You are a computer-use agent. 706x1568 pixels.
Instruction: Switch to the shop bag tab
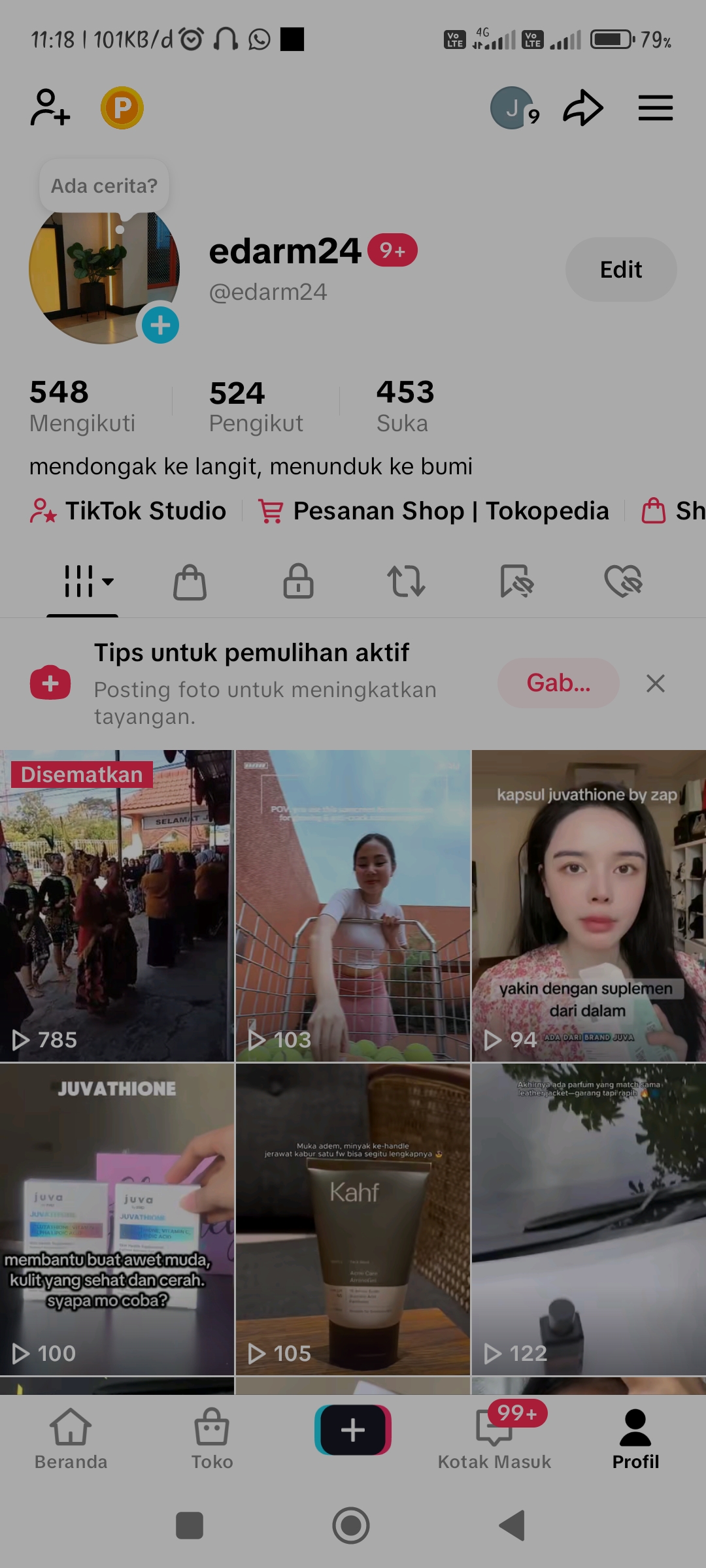click(x=190, y=581)
